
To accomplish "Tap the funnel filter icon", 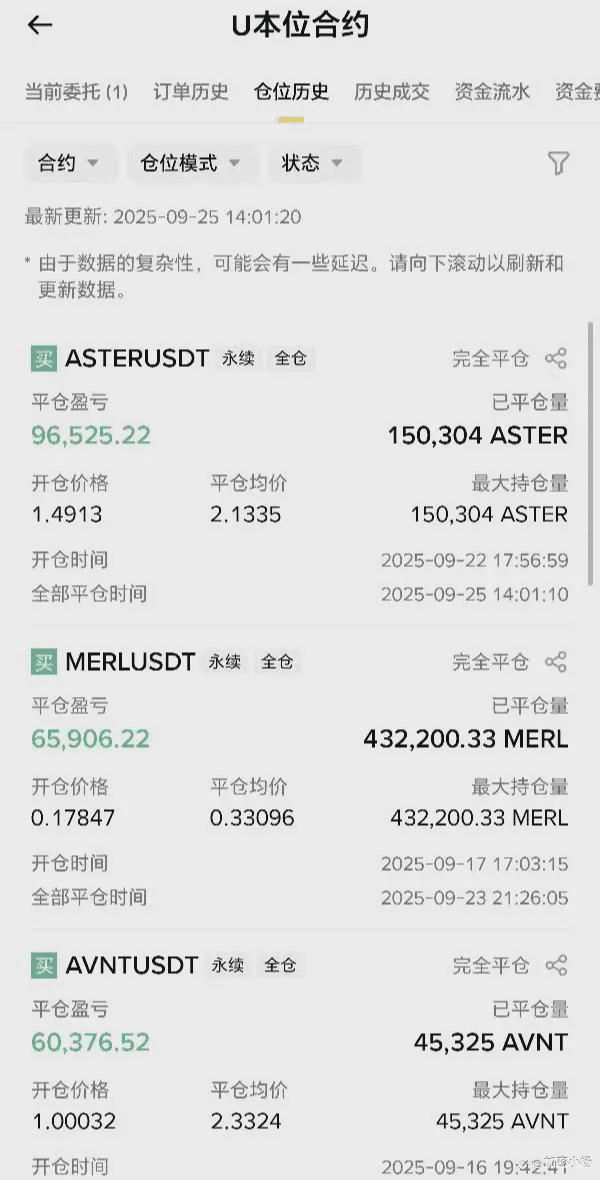I will click(558, 163).
